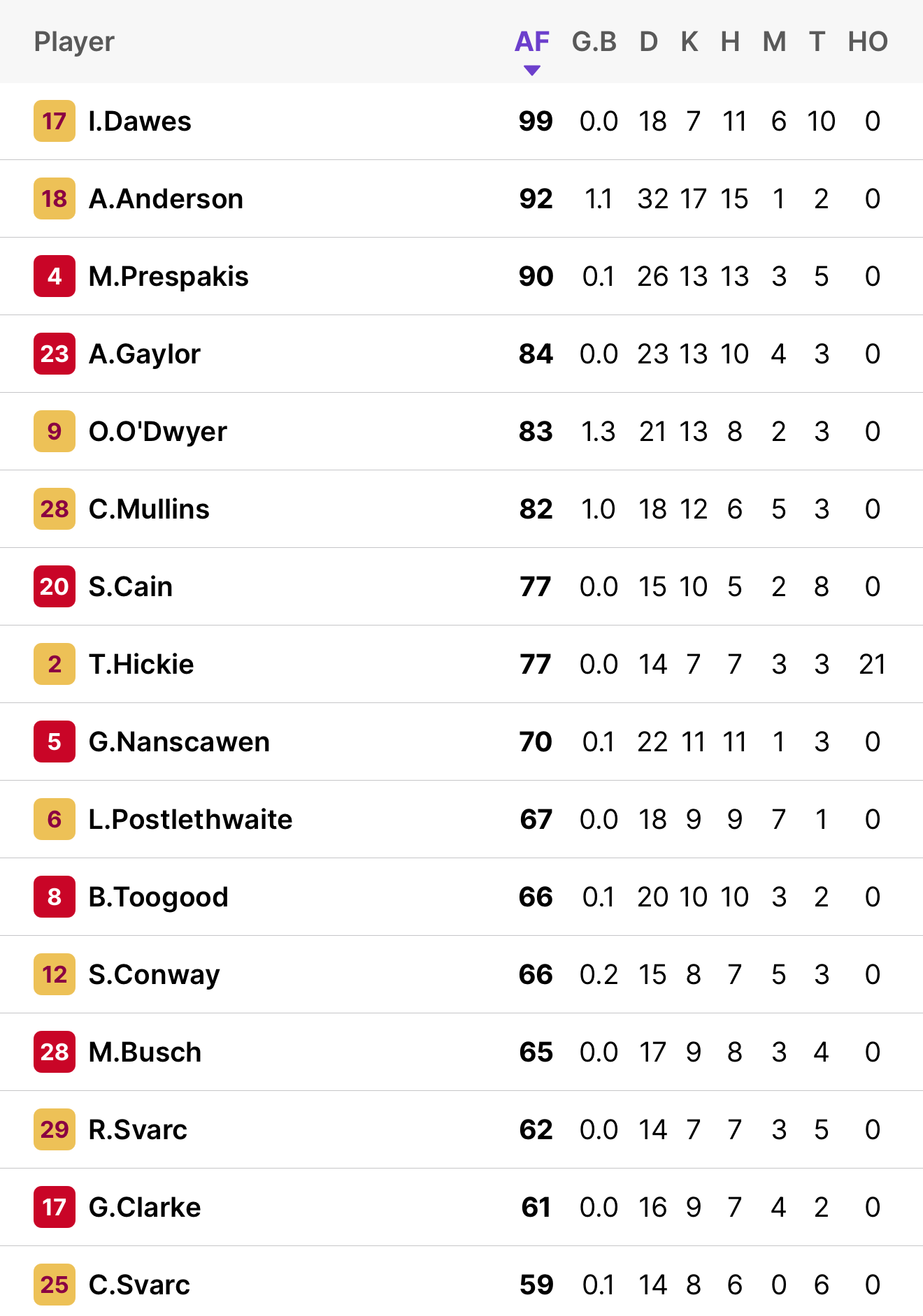The image size is (923, 1316).
Task: Open B.Toogood player row
Action: tap(159, 897)
